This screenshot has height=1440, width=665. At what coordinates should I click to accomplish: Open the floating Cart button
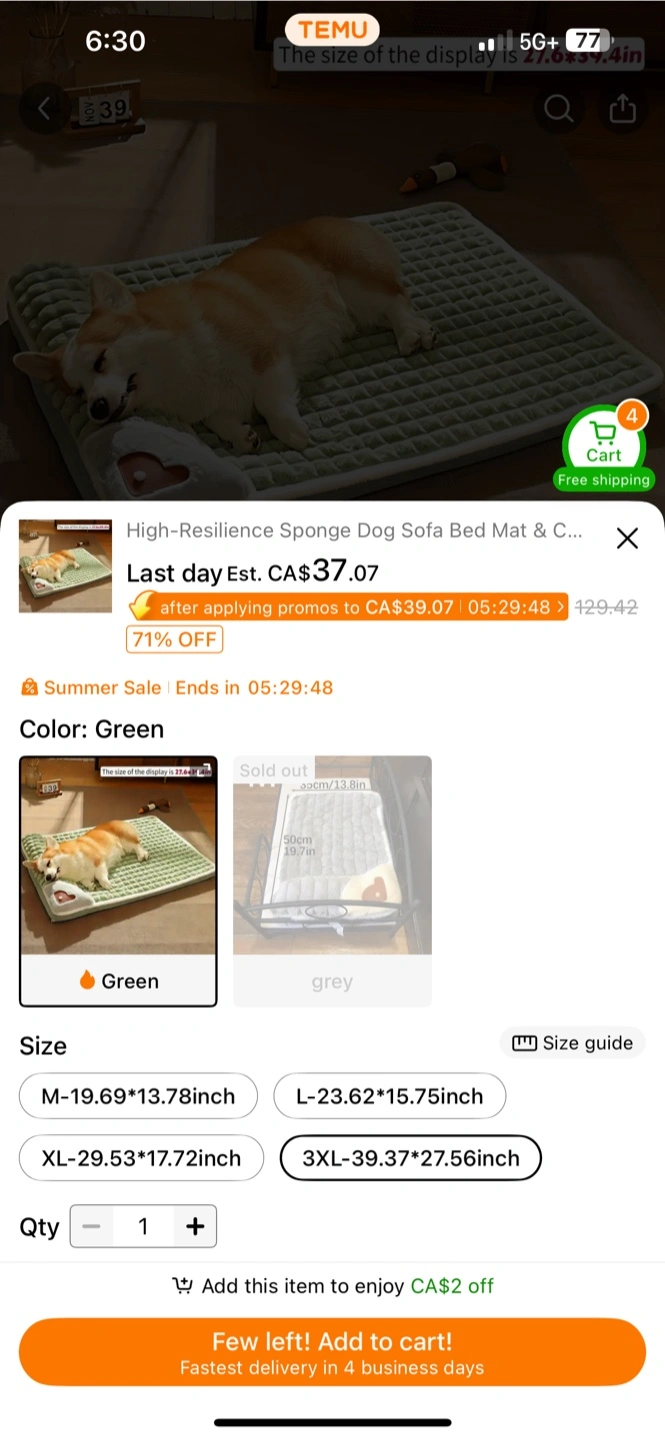(604, 447)
